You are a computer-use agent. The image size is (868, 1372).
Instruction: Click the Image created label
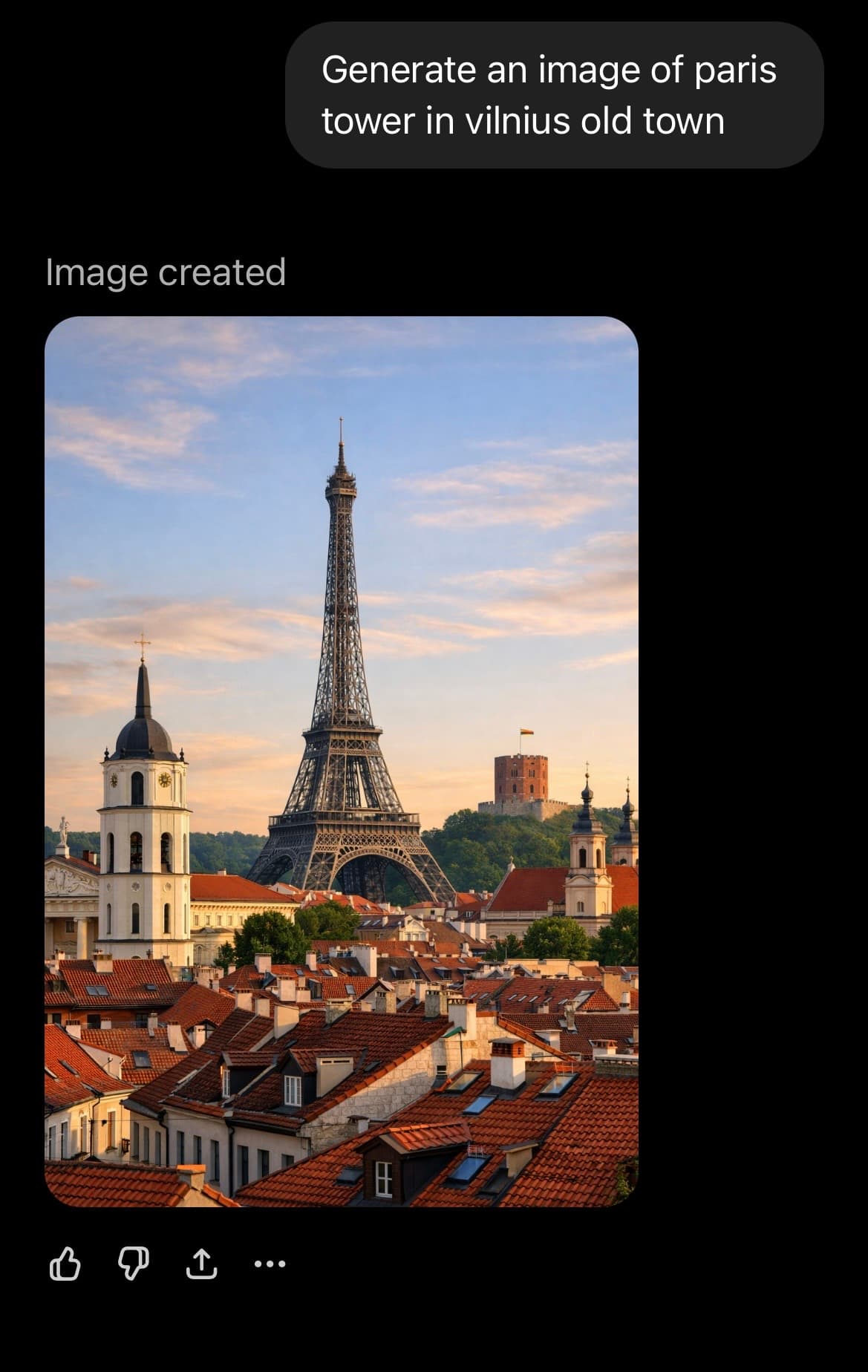click(165, 273)
